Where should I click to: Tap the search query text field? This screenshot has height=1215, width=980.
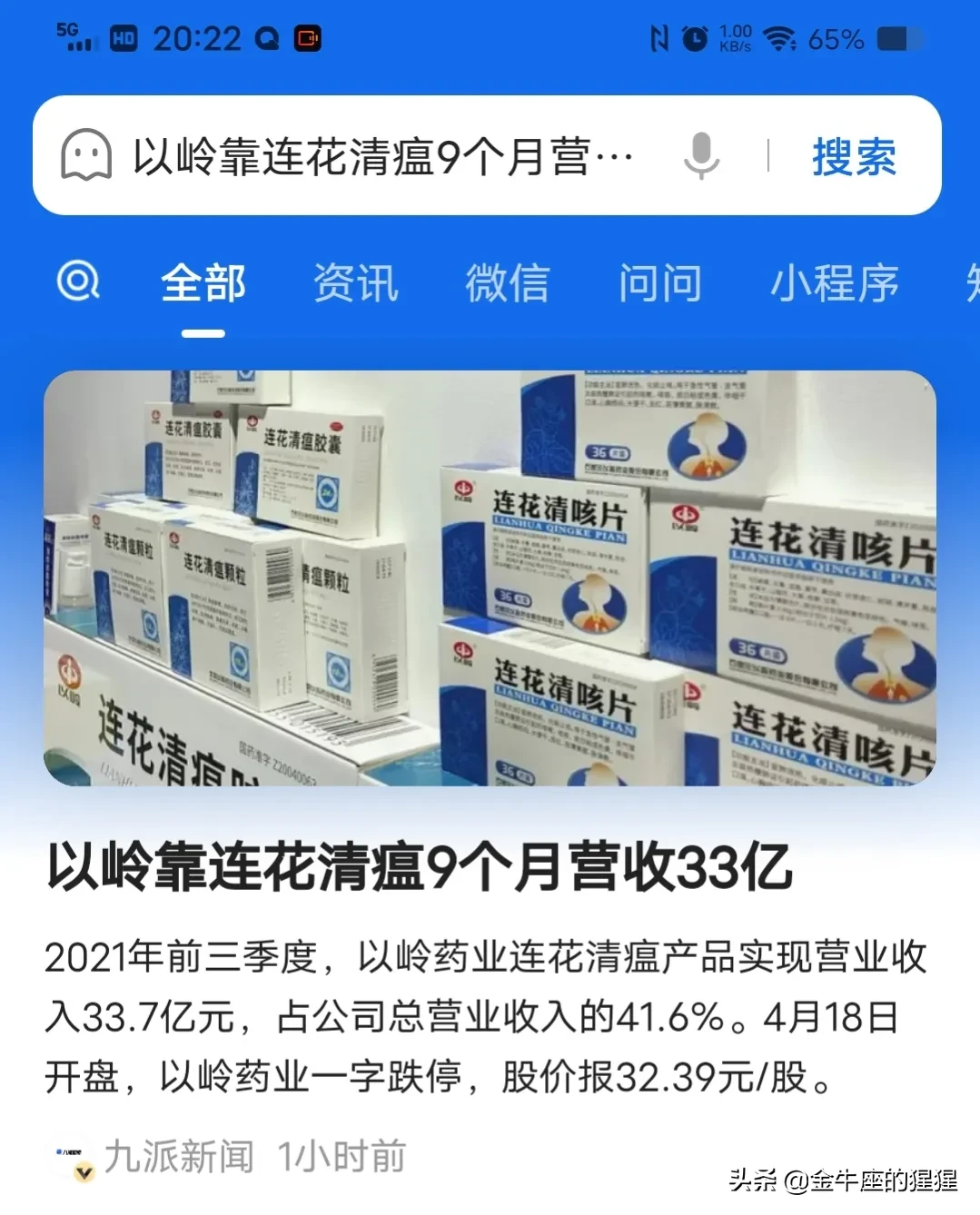click(x=381, y=156)
